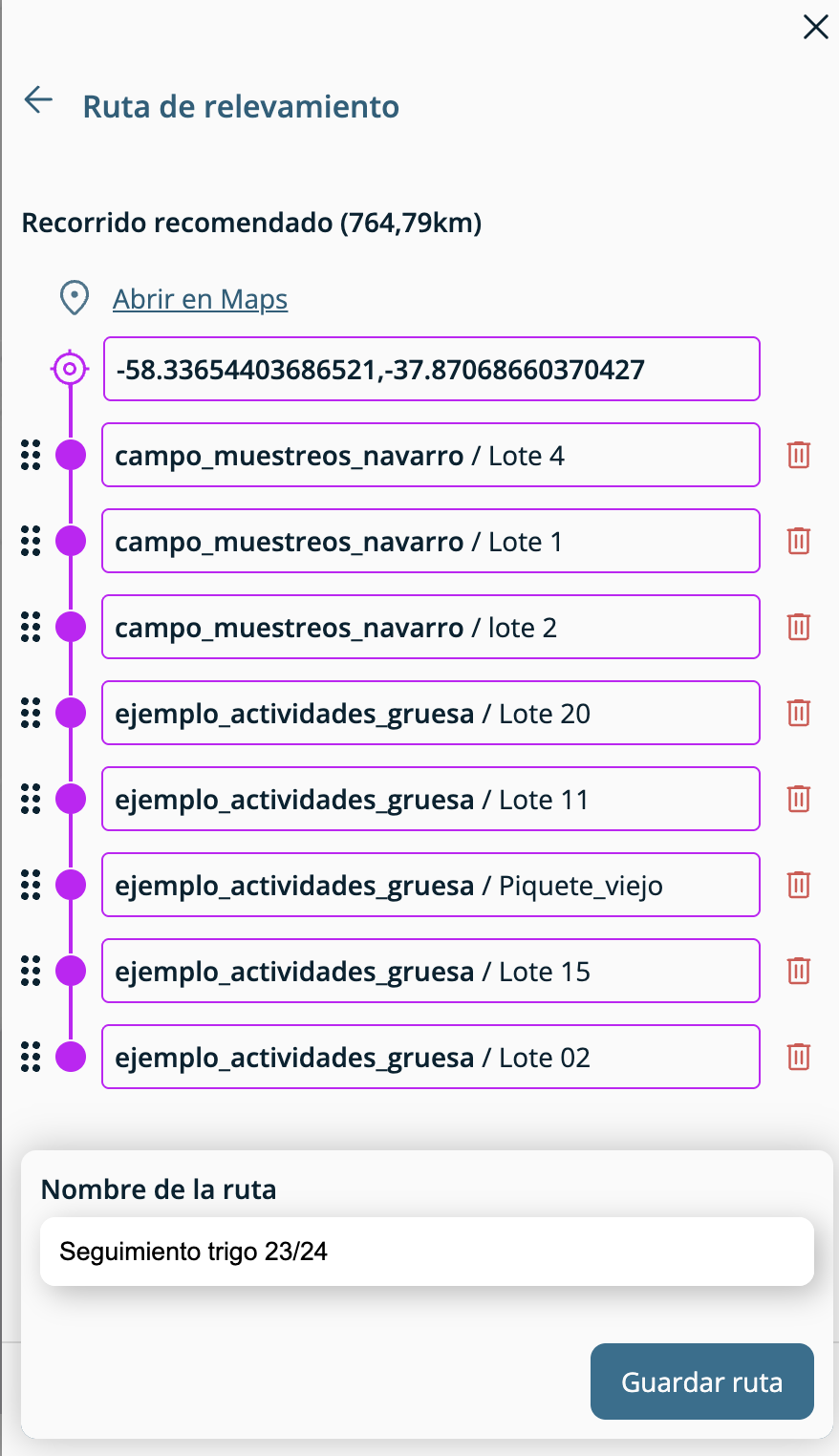Image resolution: width=839 pixels, height=1456 pixels.
Task: Remove ejemplo_actividades_gruesa / Lote 20 stop
Action: 798,713
